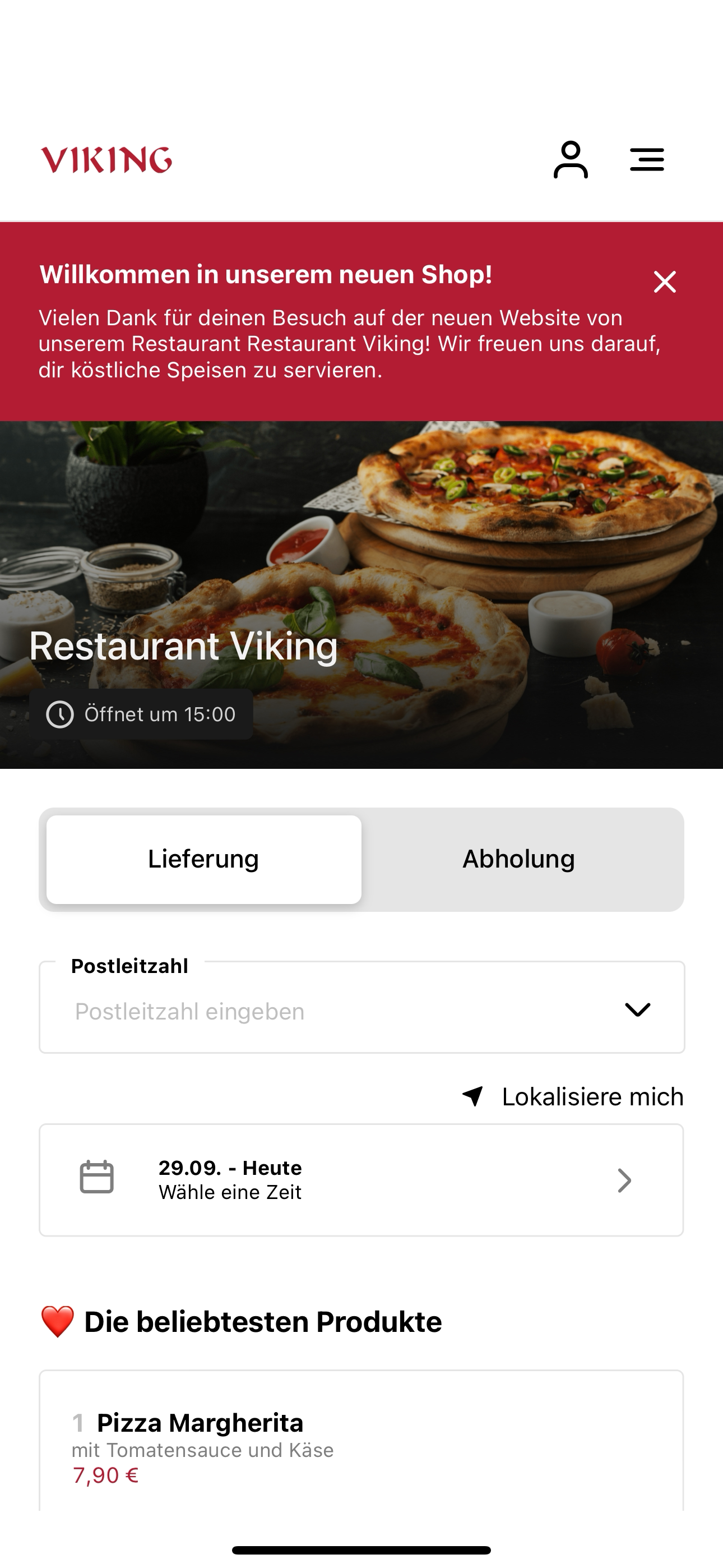Switch to Abholung
The image size is (723, 1568).
[518, 859]
